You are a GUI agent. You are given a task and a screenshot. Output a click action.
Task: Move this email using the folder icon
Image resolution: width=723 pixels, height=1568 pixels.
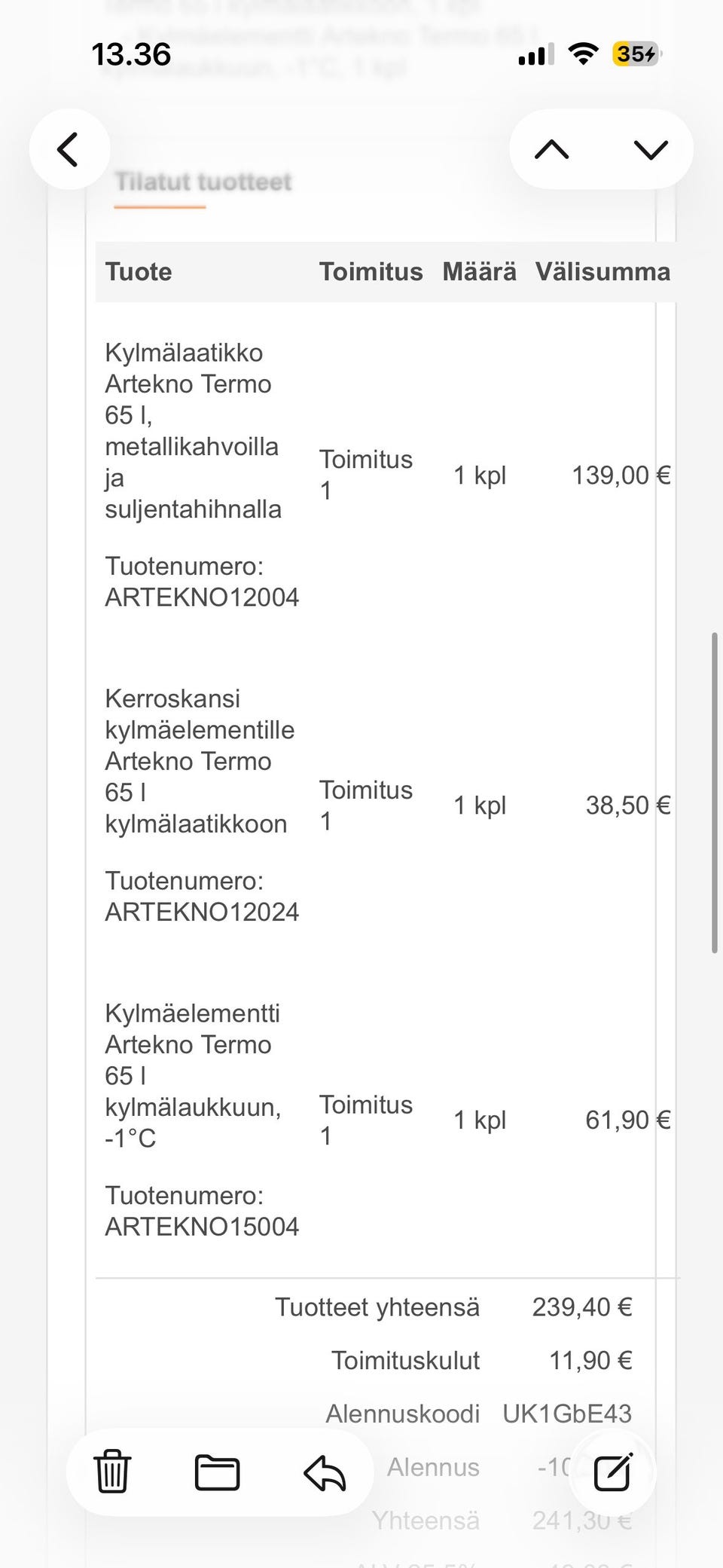[x=217, y=1472]
